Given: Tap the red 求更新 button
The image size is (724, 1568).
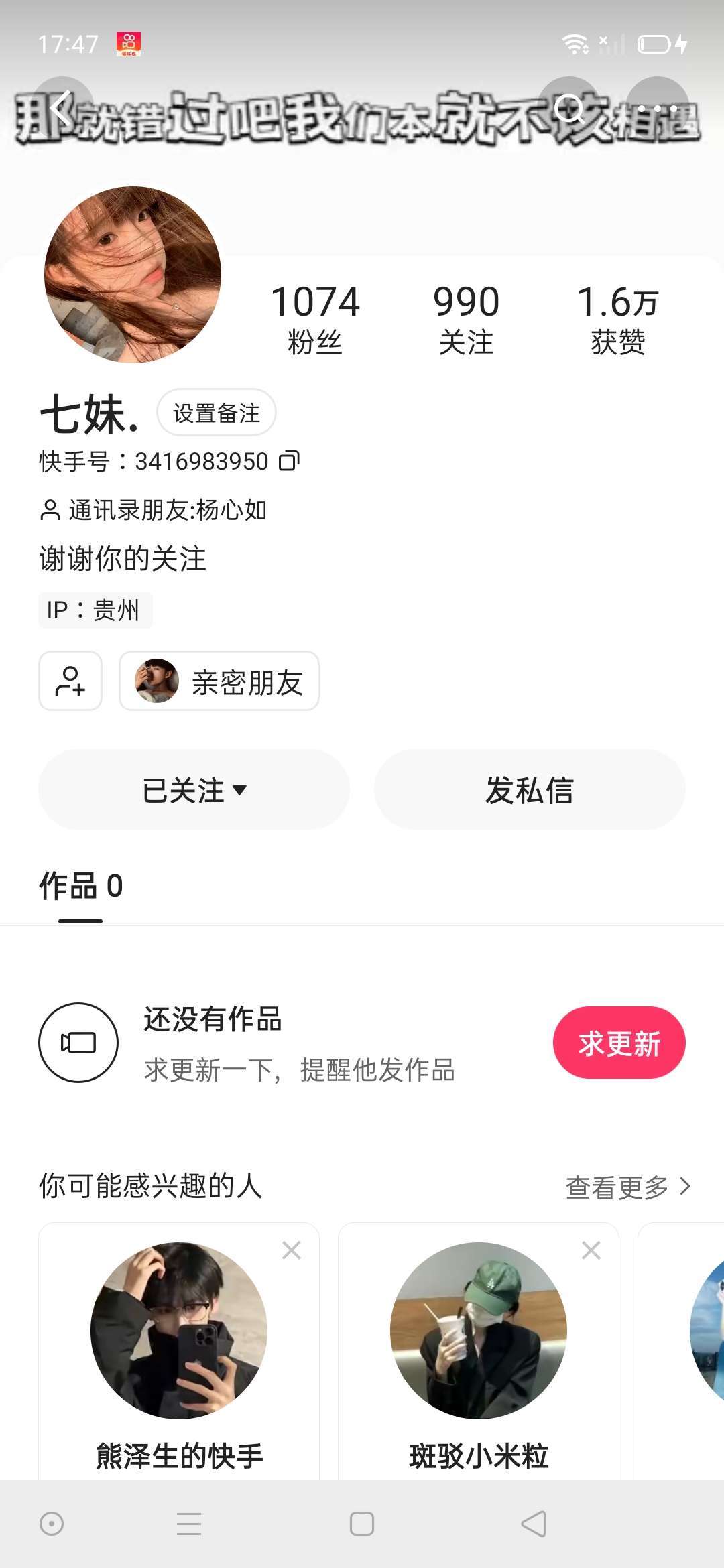Looking at the screenshot, I should point(619,1043).
